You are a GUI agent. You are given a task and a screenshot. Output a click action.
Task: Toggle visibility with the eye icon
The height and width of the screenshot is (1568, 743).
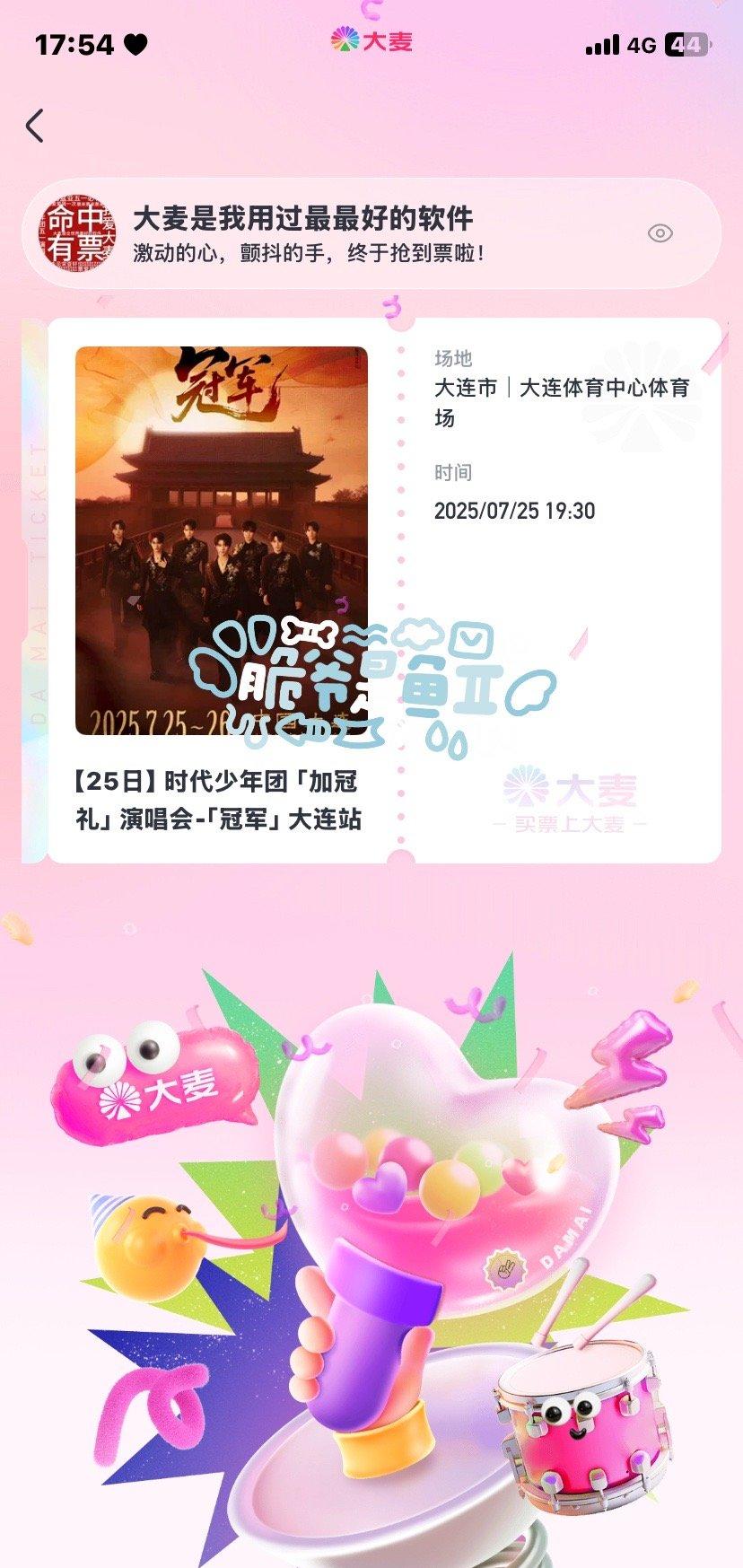click(660, 233)
